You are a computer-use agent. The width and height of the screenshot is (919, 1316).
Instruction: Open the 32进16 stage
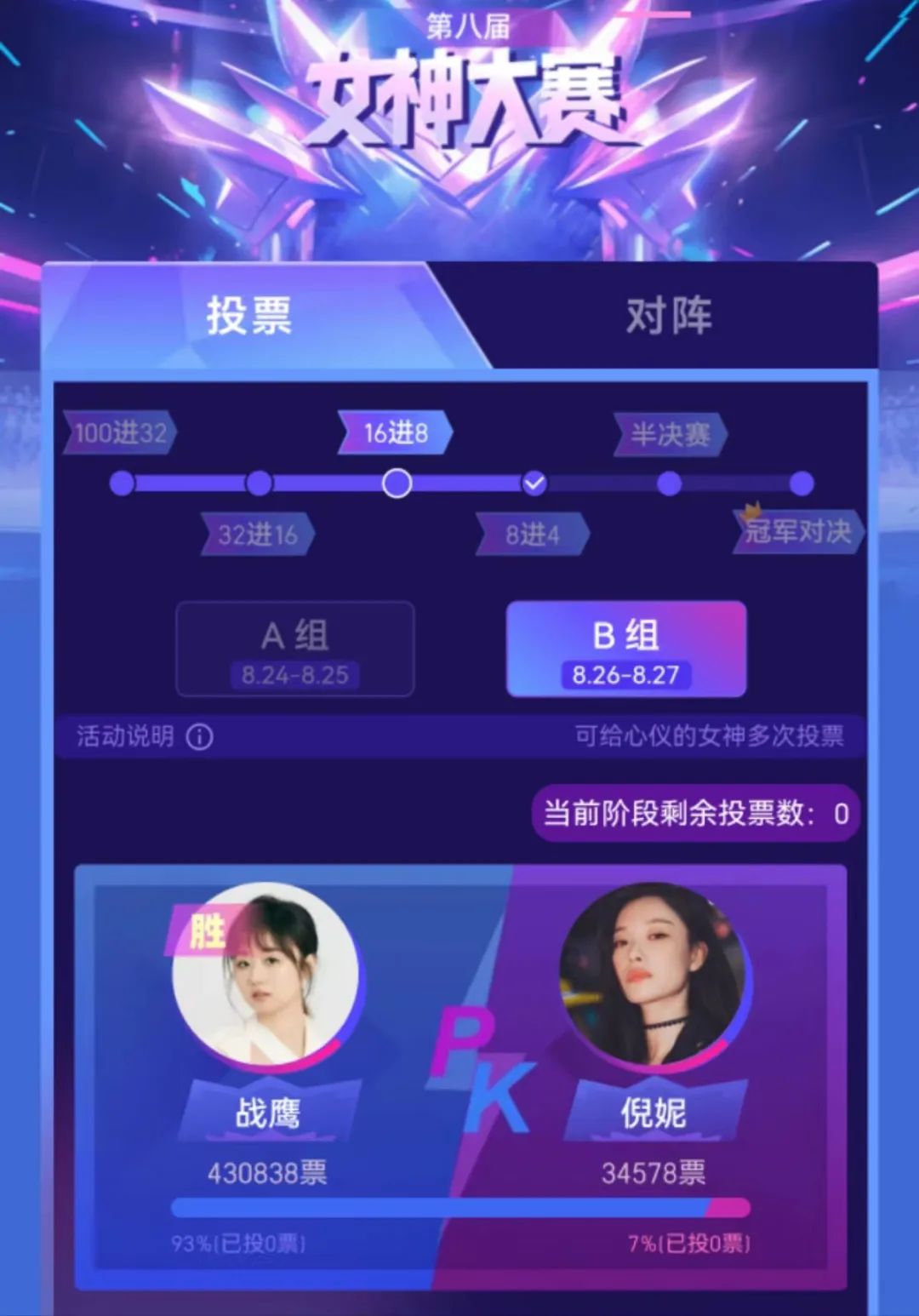(258, 535)
